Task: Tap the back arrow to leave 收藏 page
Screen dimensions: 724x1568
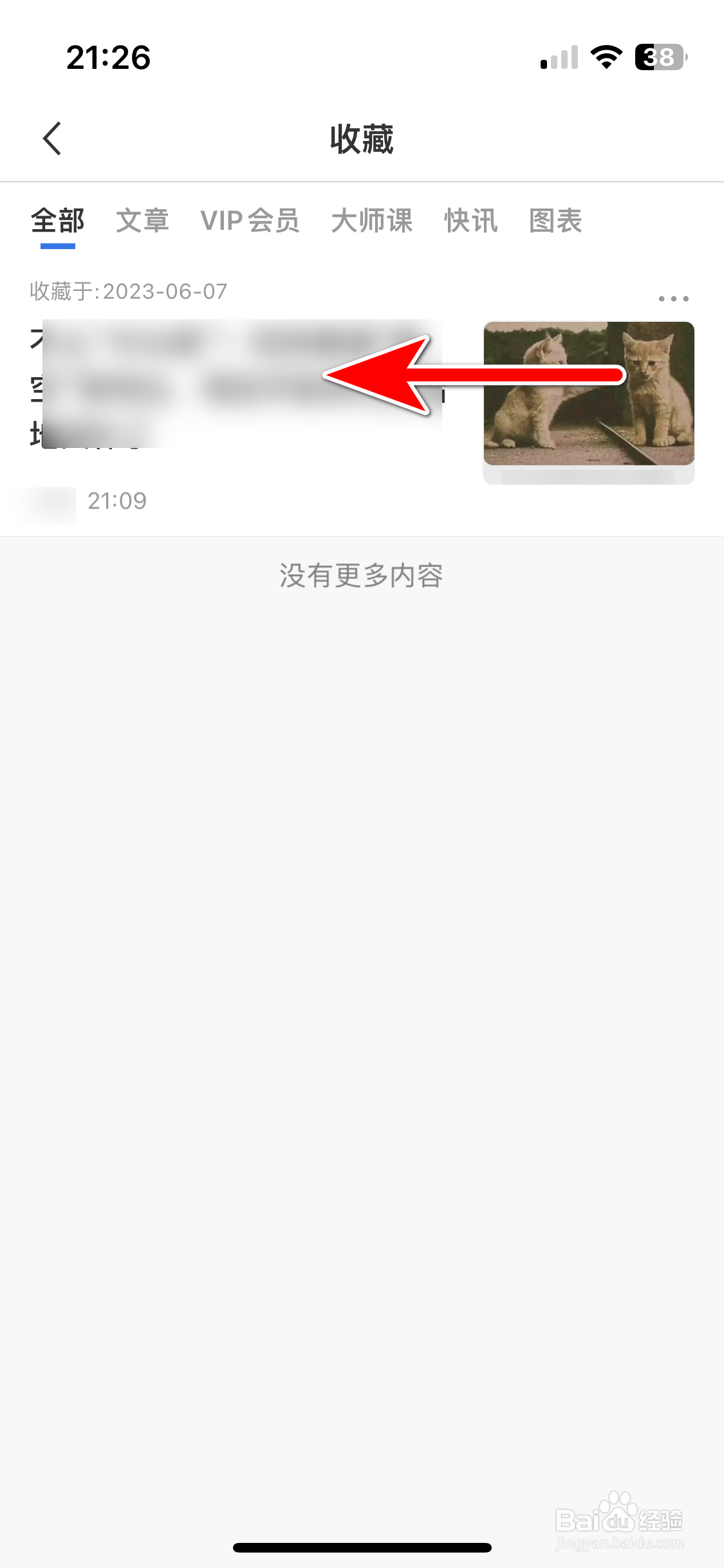Action: pyautogui.click(x=53, y=138)
